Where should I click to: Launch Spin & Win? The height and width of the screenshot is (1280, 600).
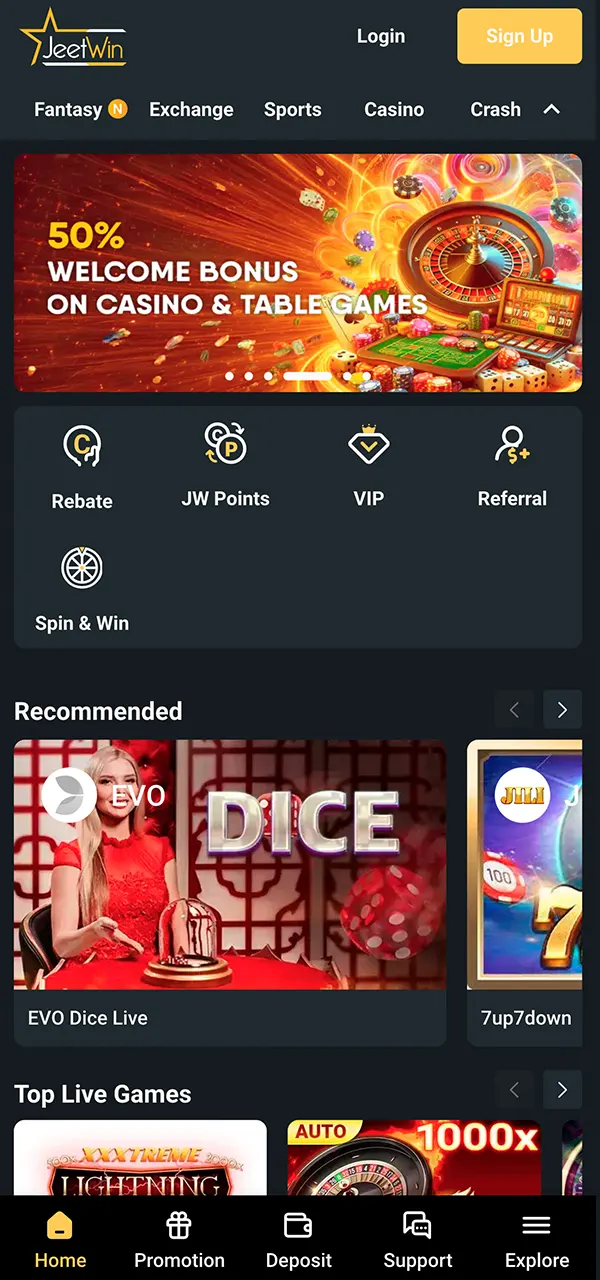(82, 589)
